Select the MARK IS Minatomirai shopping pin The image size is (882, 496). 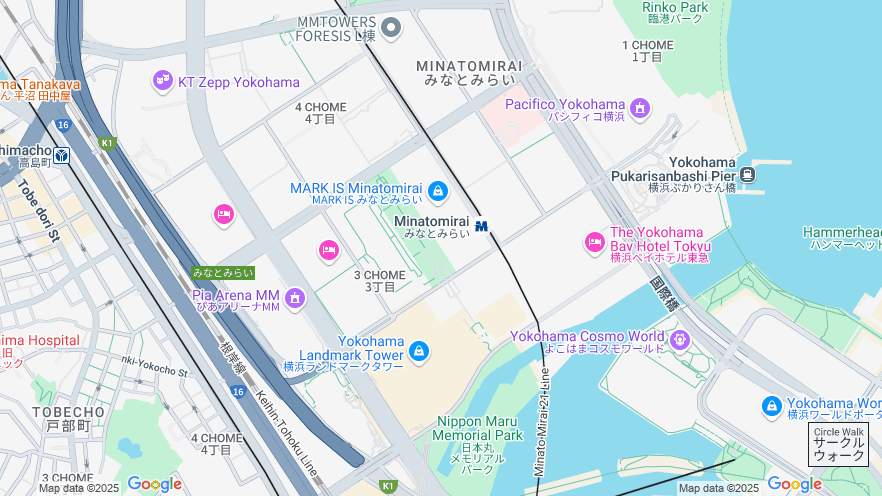tap(437, 190)
